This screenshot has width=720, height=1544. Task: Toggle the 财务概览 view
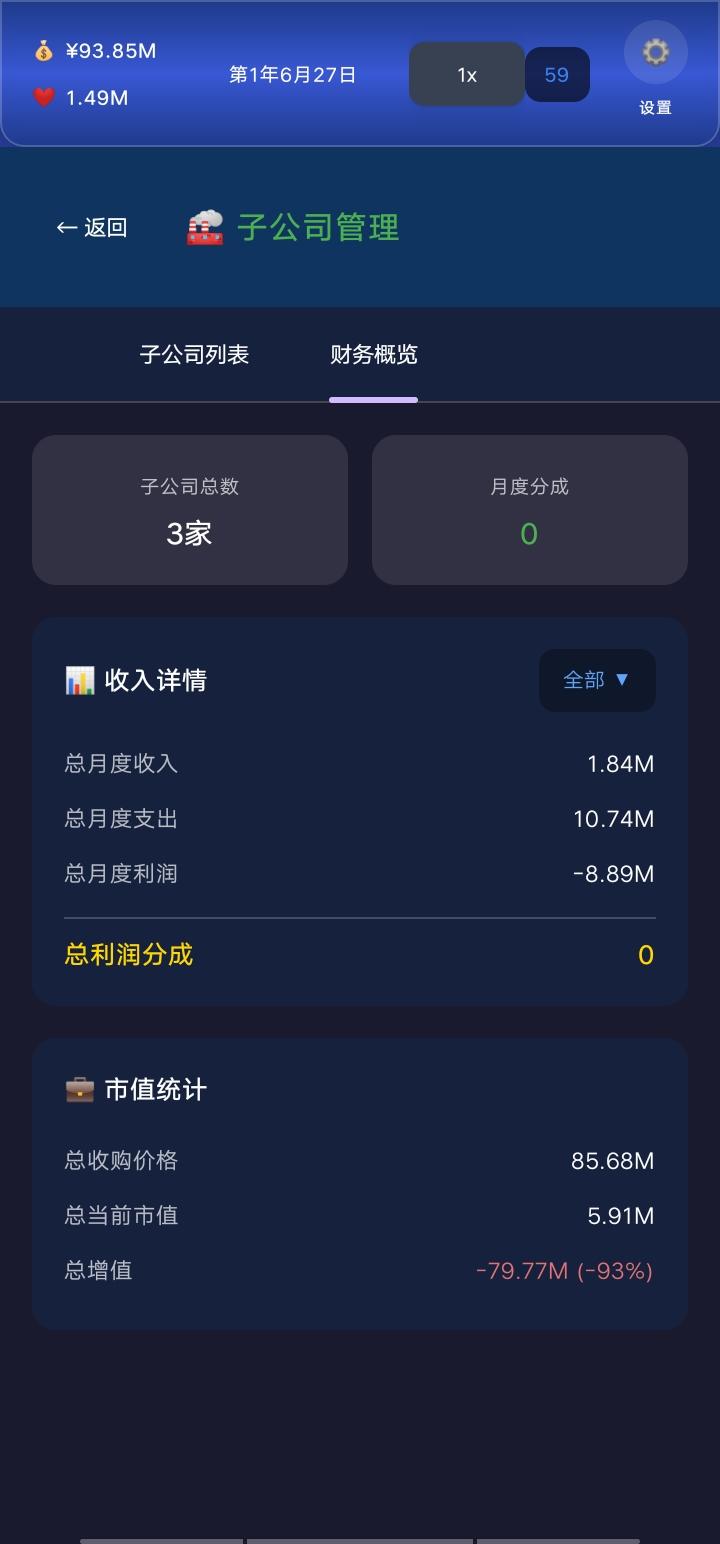[374, 354]
